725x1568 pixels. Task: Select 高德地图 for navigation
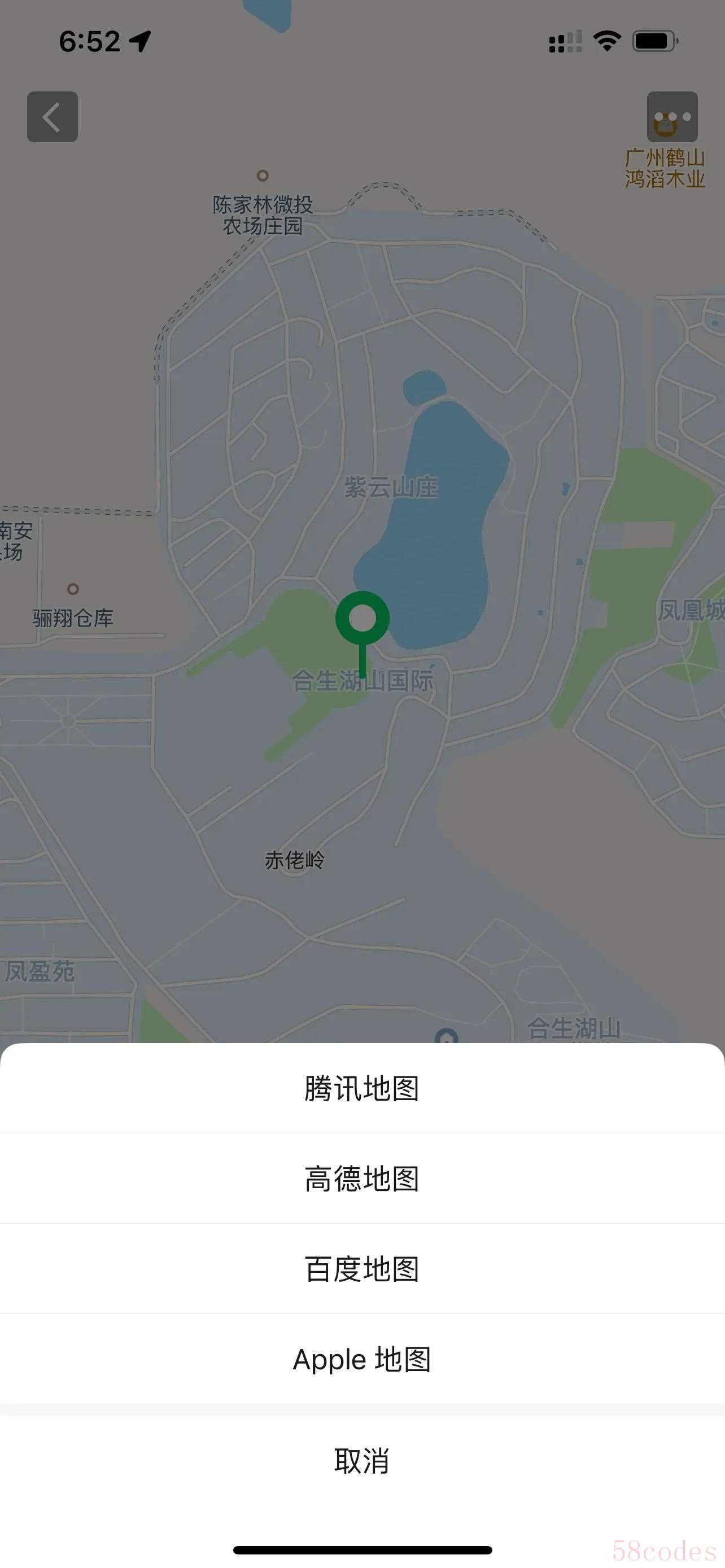362,1179
